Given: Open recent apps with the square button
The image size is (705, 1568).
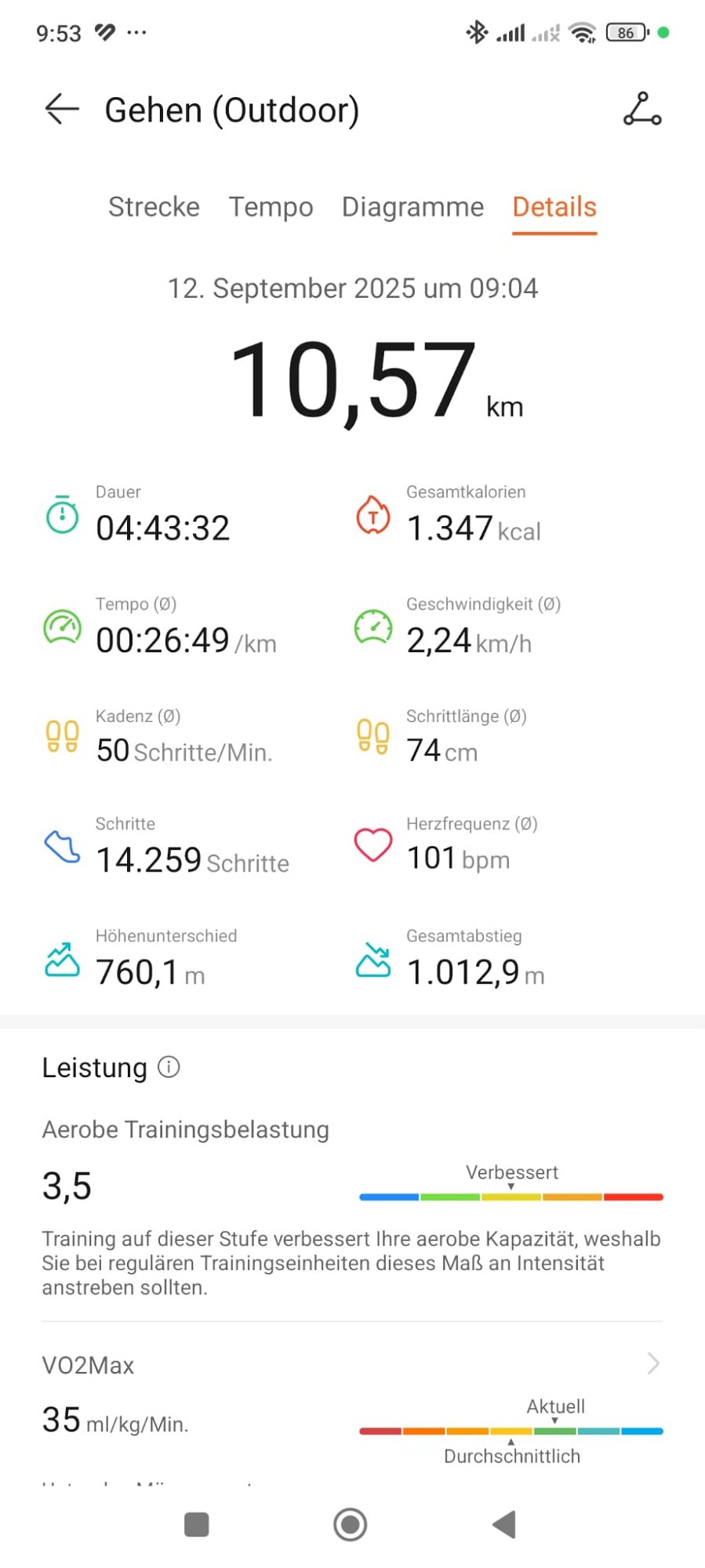Looking at the screenshot, I should coord(196,1525).
